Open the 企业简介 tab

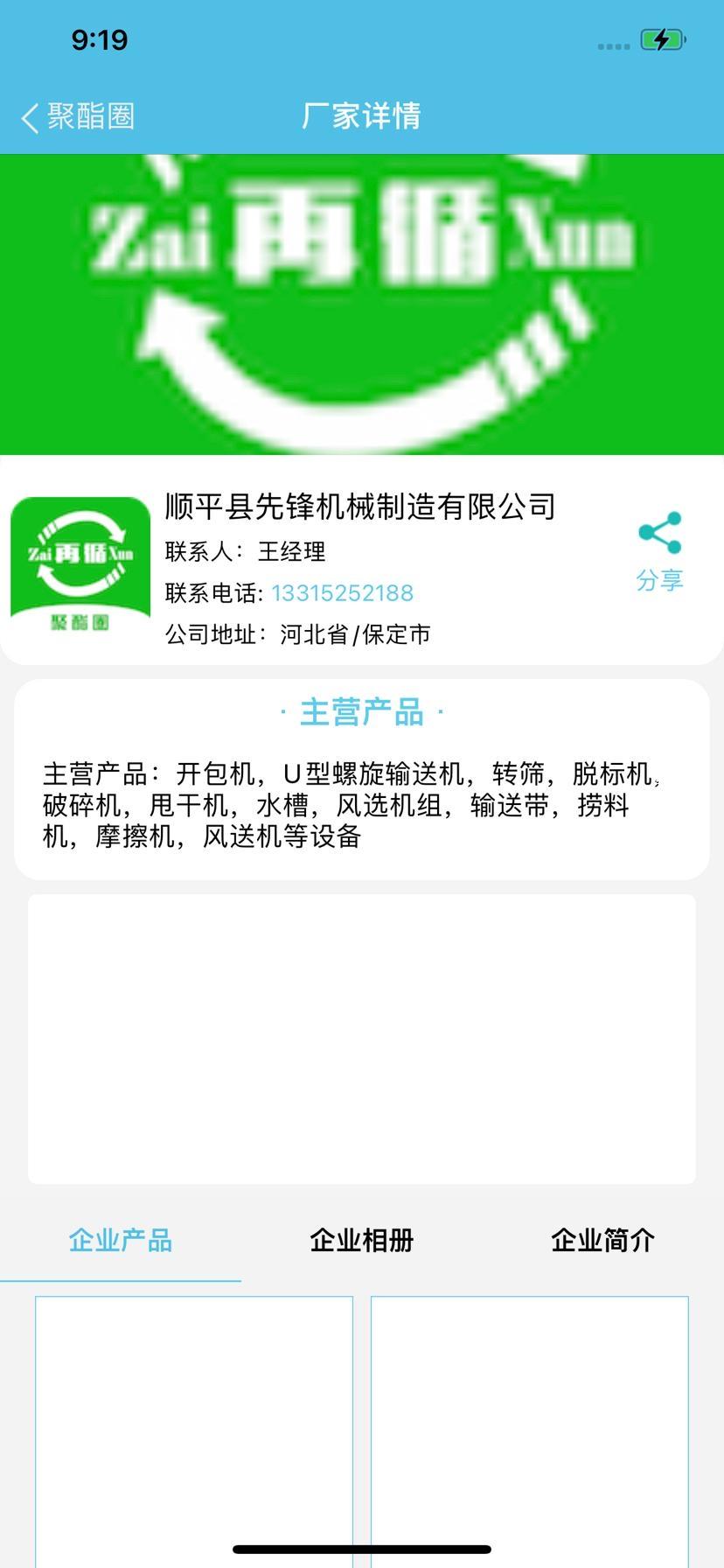602,1240
